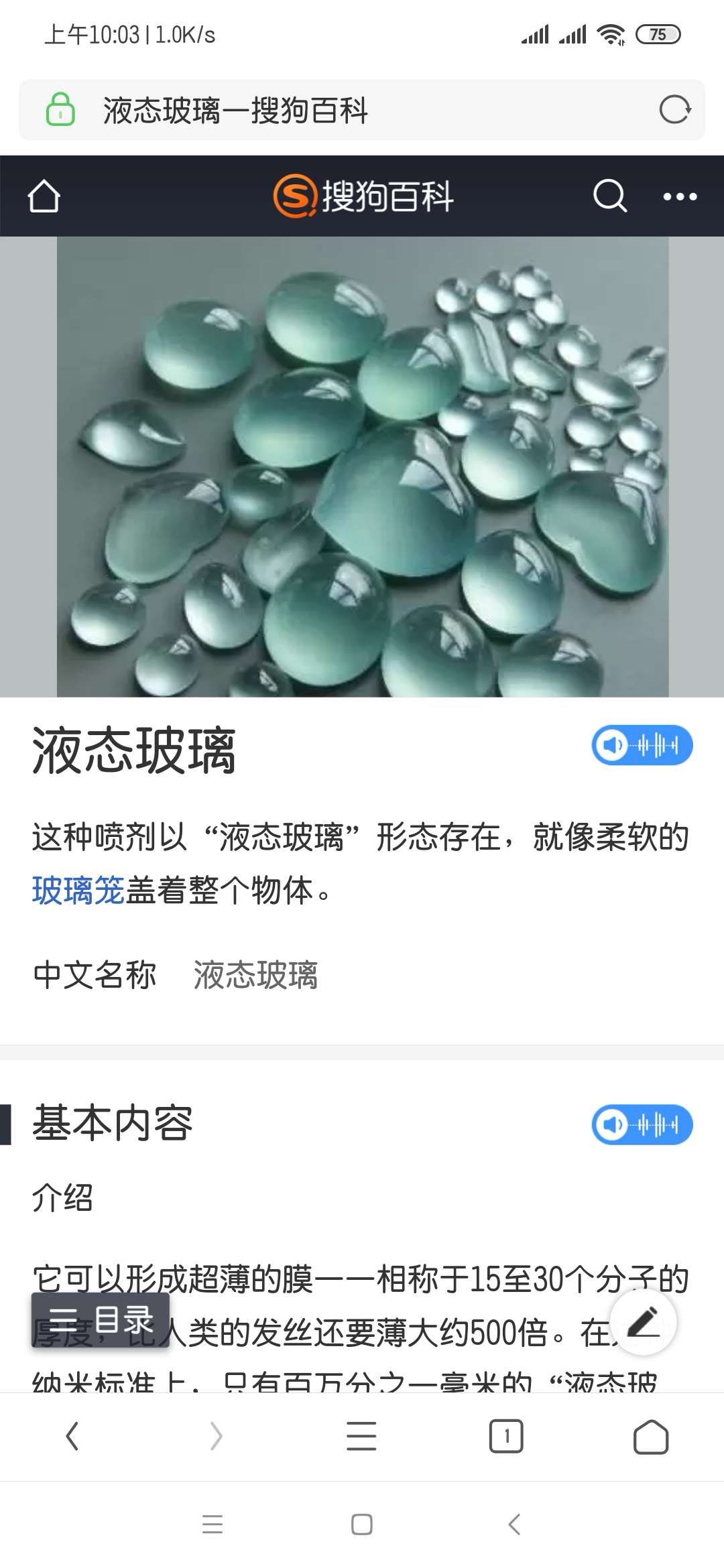
Task: Play audio for the 基本内容 section
Action: click(642, 1124)
